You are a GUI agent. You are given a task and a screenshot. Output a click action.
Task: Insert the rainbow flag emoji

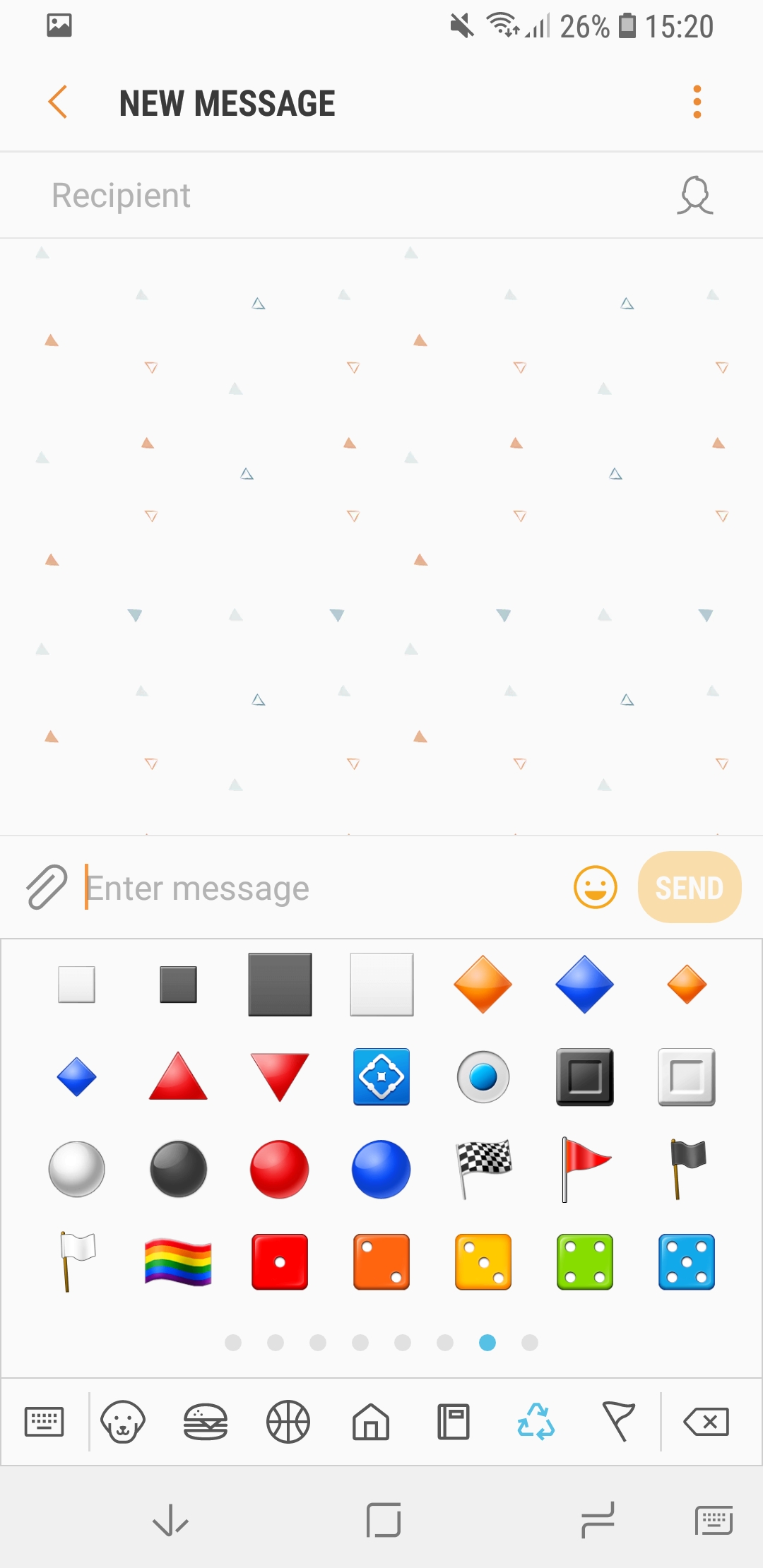[x=178, y=1262]
